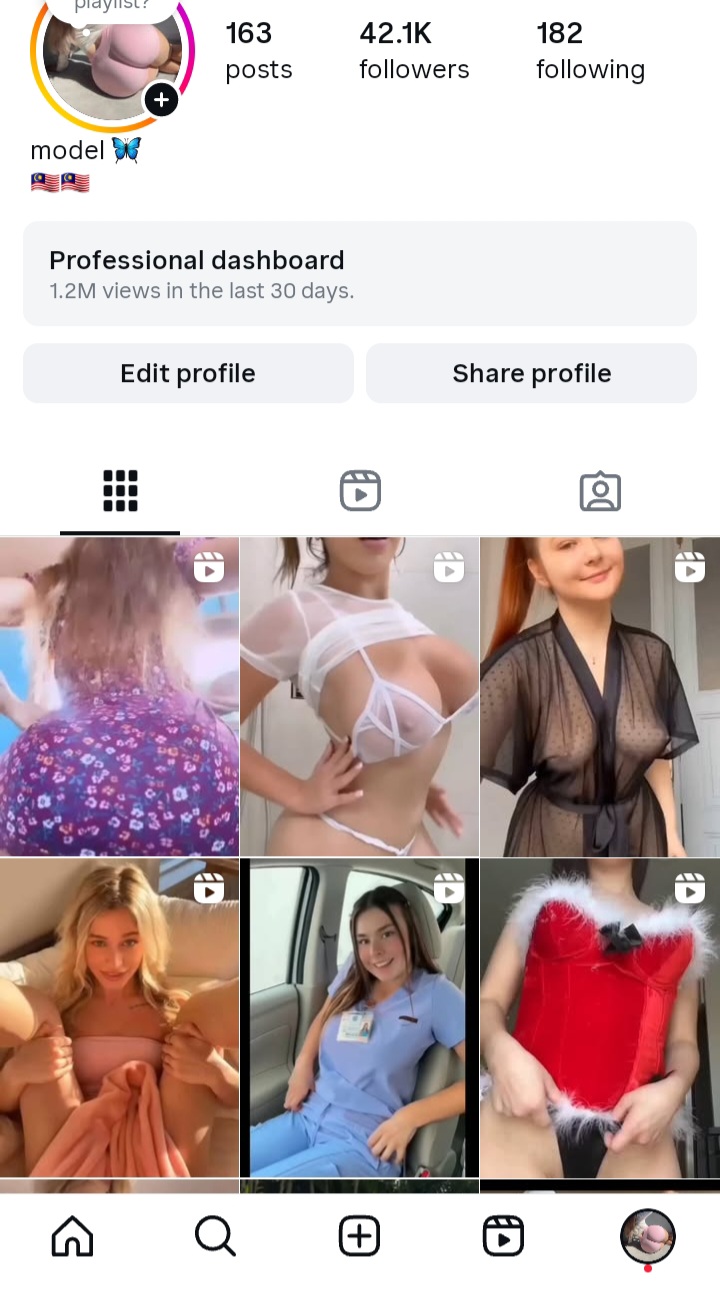720x1301 pixels.
Task: Switch to the posts grid tab
Action: click(120, 491)
